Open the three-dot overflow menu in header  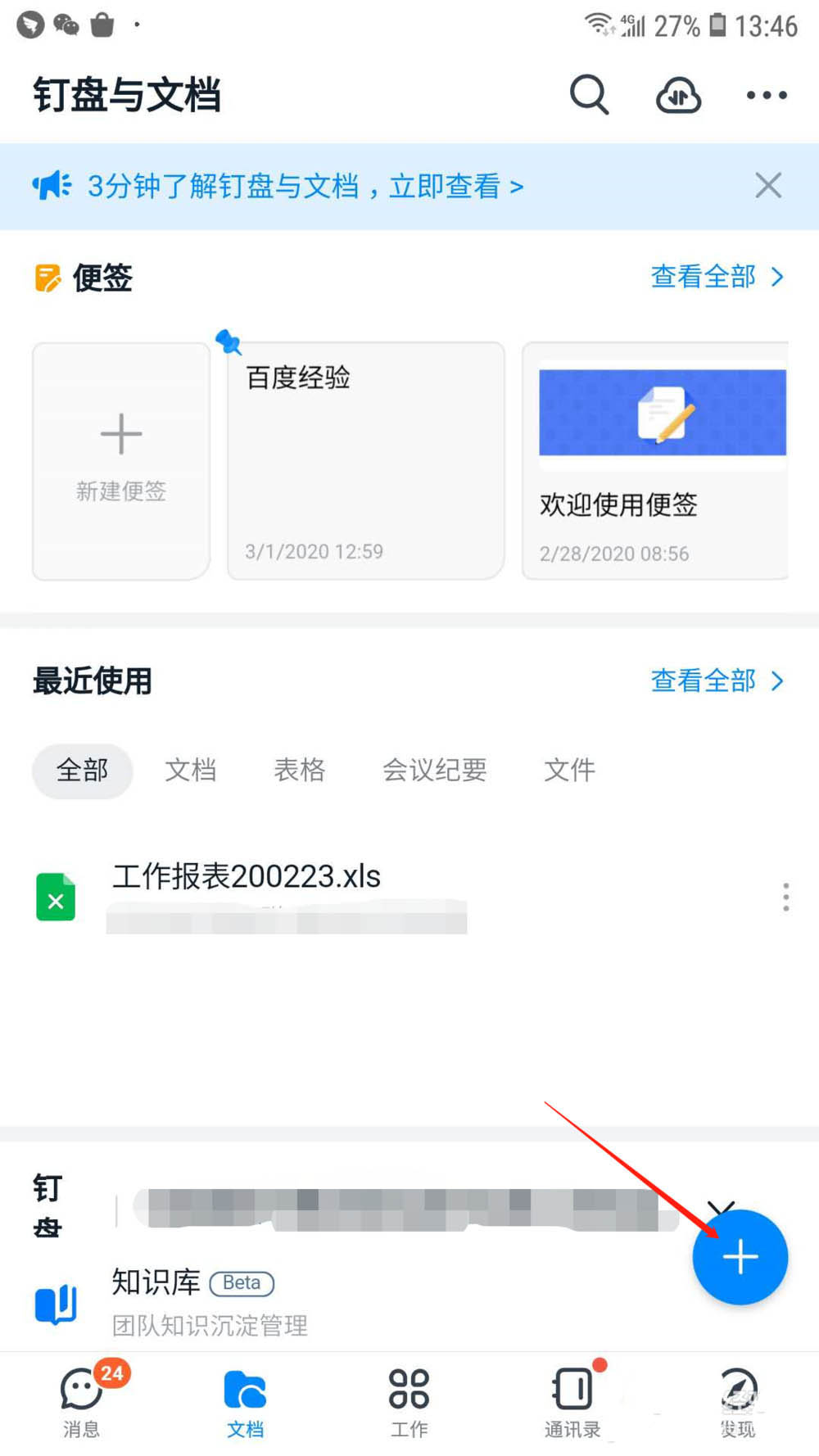(x=767, y=95)
